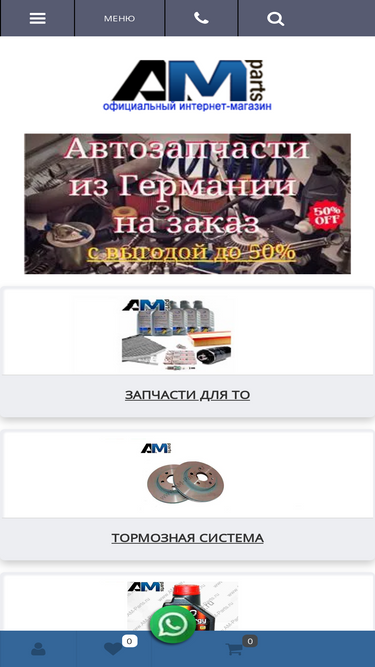Tap the oil and filters picture

pyautogui.click(x=177, y=333)
